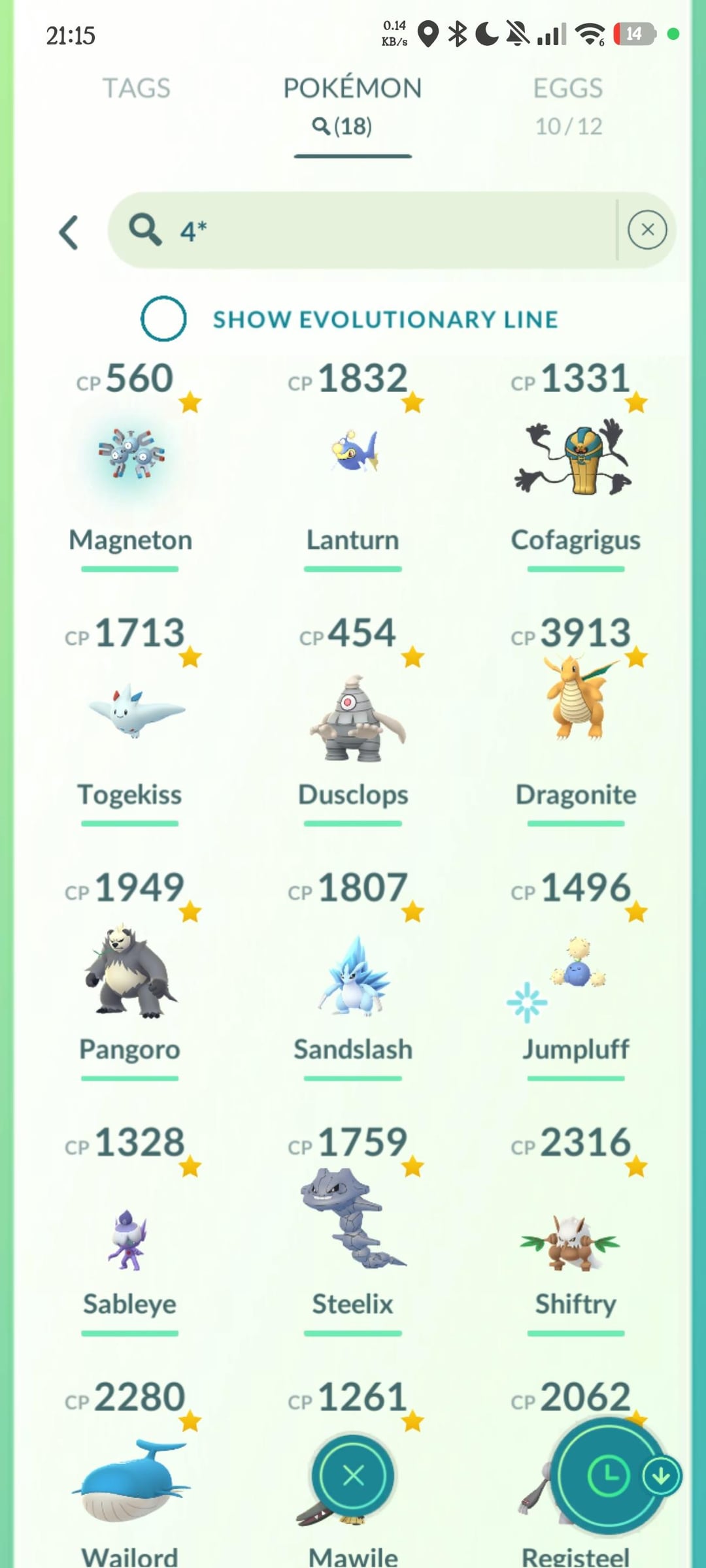Open Lanturn CP 1832
Viewport: 706px width, 1568px height.
pos(353,455)
